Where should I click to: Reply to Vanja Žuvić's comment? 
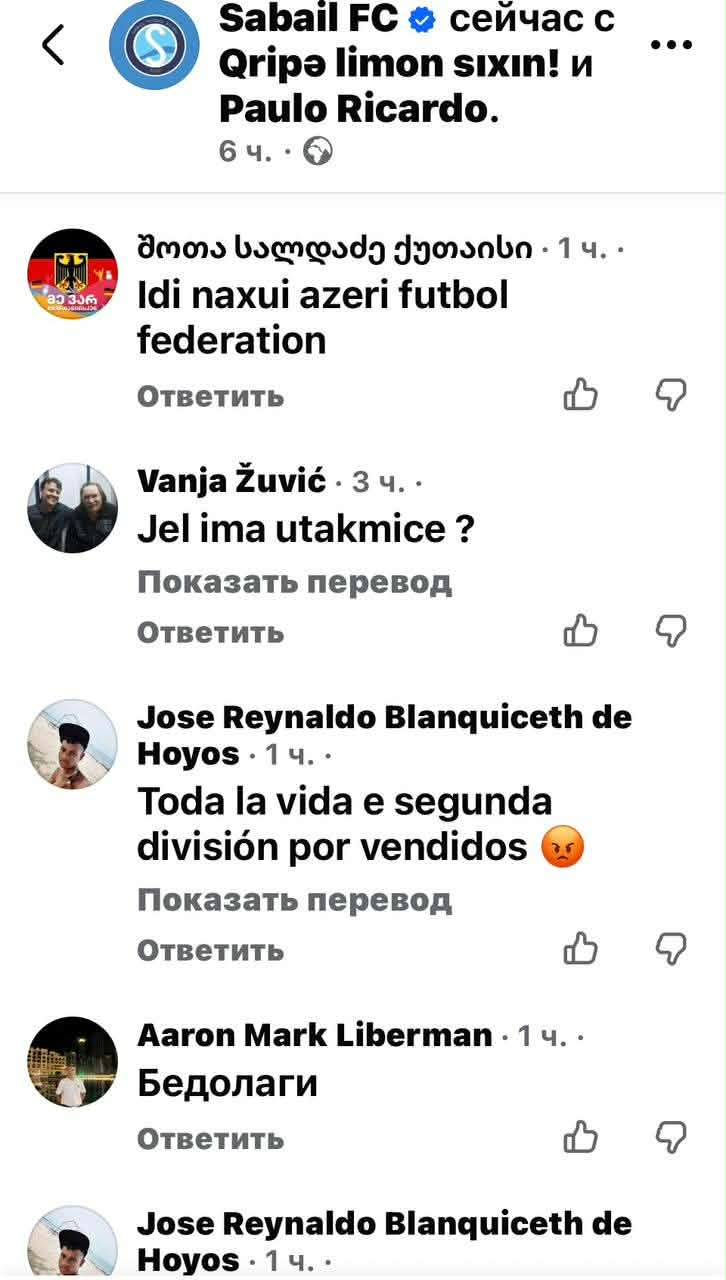pyautogui.click(x=210, y=632)
